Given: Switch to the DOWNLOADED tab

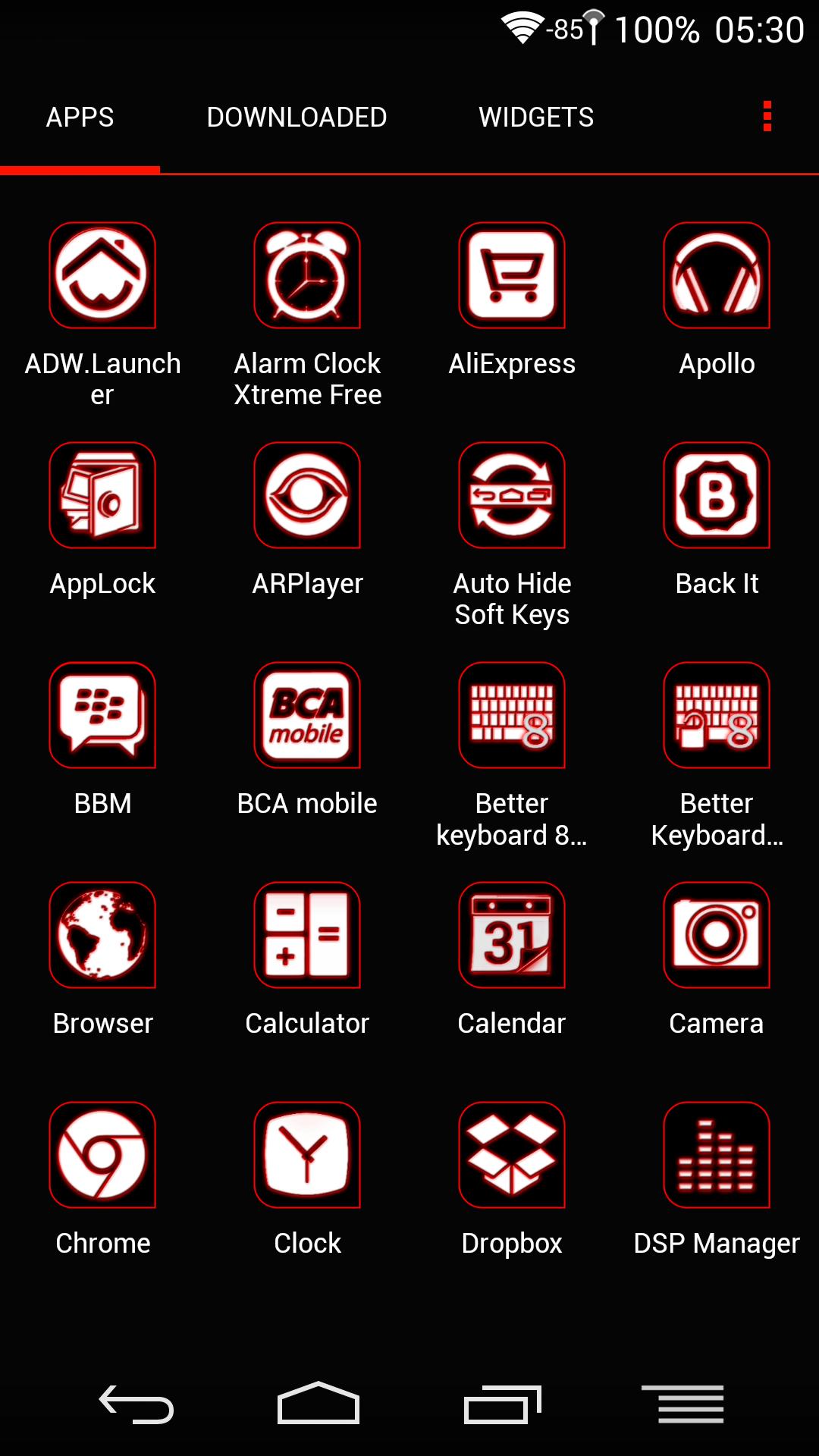Looking at the screenshot, I should point(296,117).
